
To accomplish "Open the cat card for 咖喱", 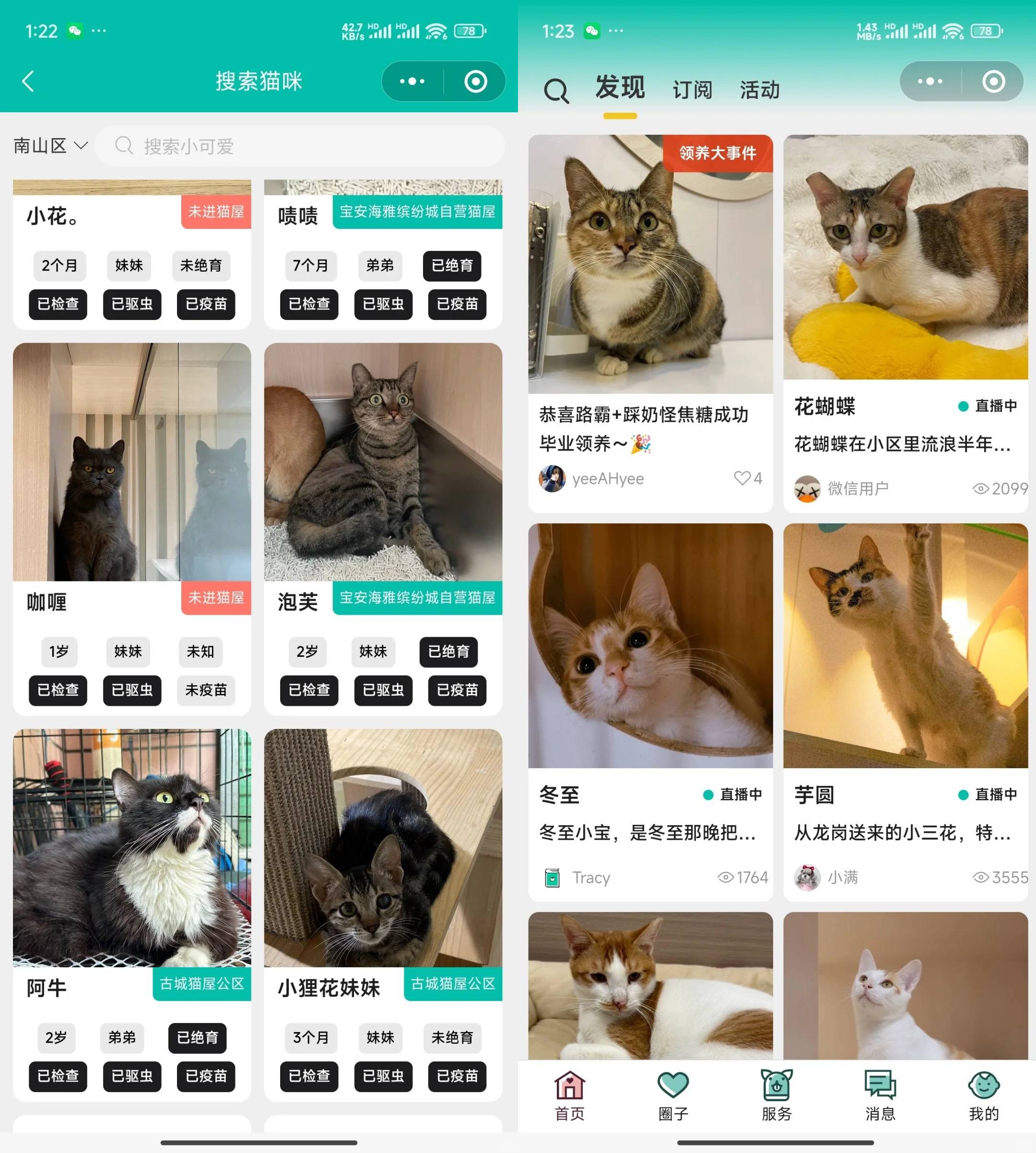I will (131, 463).
